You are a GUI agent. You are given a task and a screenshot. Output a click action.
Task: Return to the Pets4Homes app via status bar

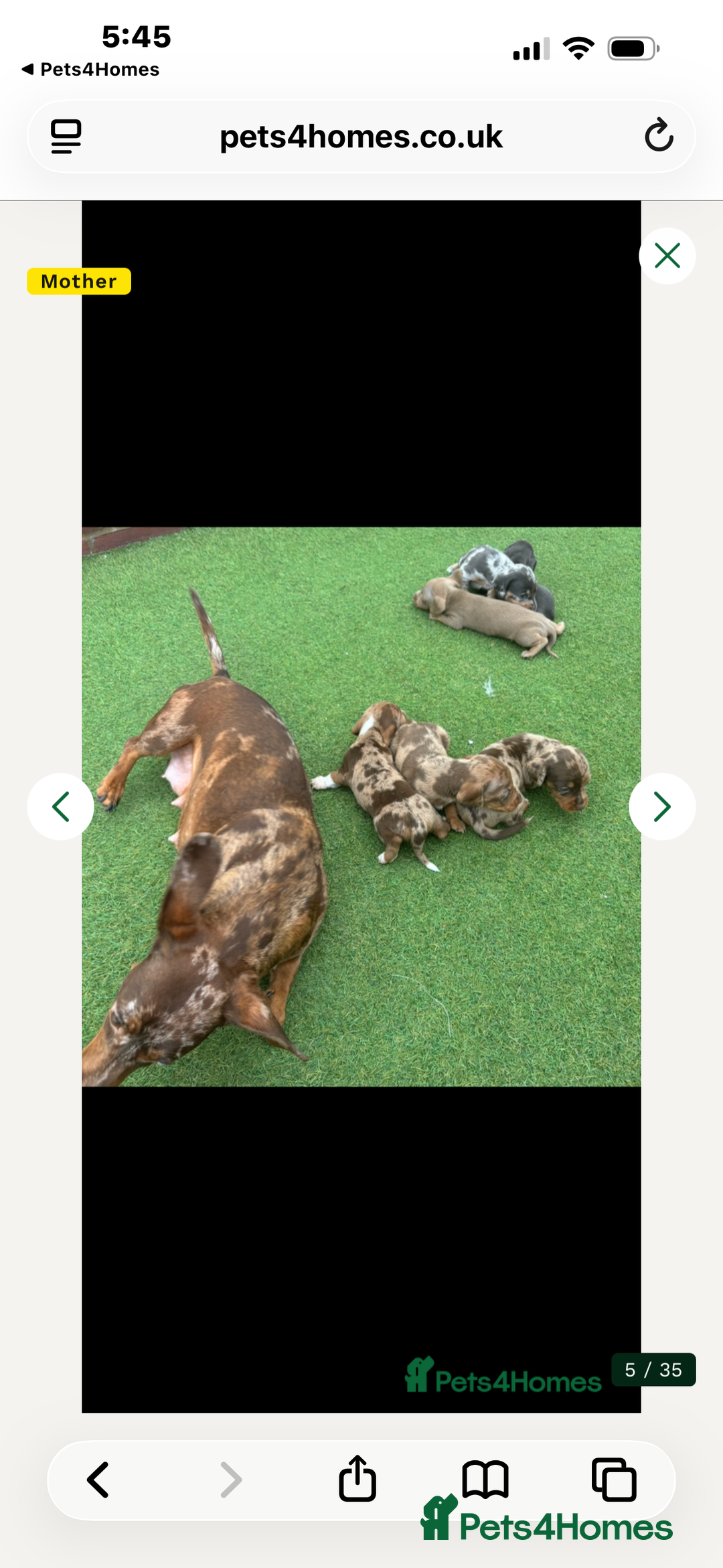[x=90, y=69]
